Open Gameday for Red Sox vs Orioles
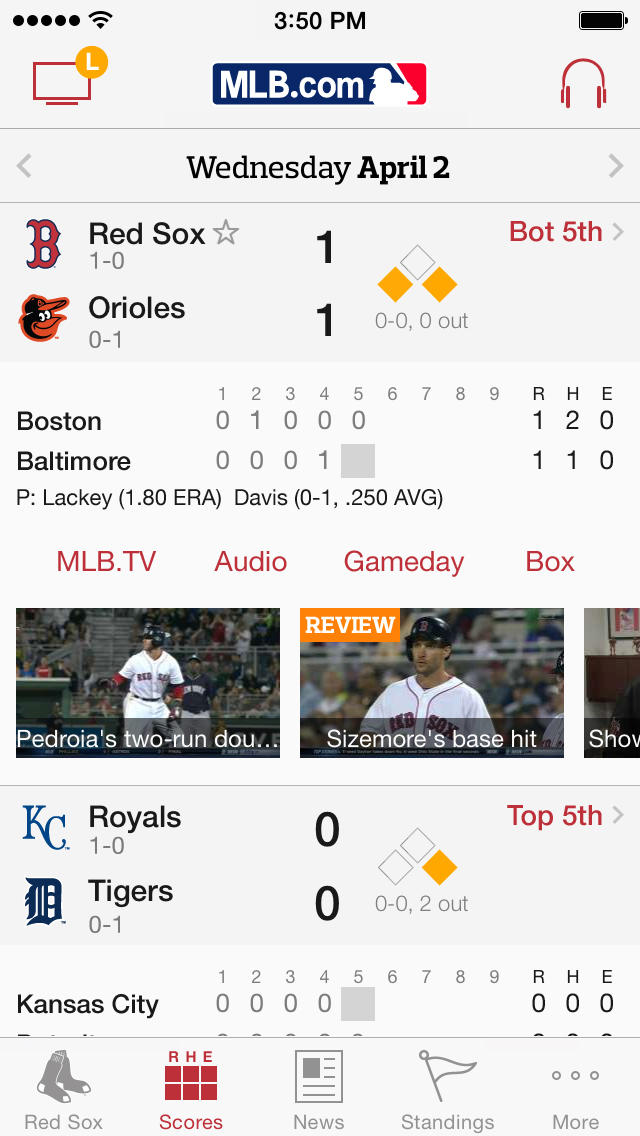 click(x=403, y=562)
